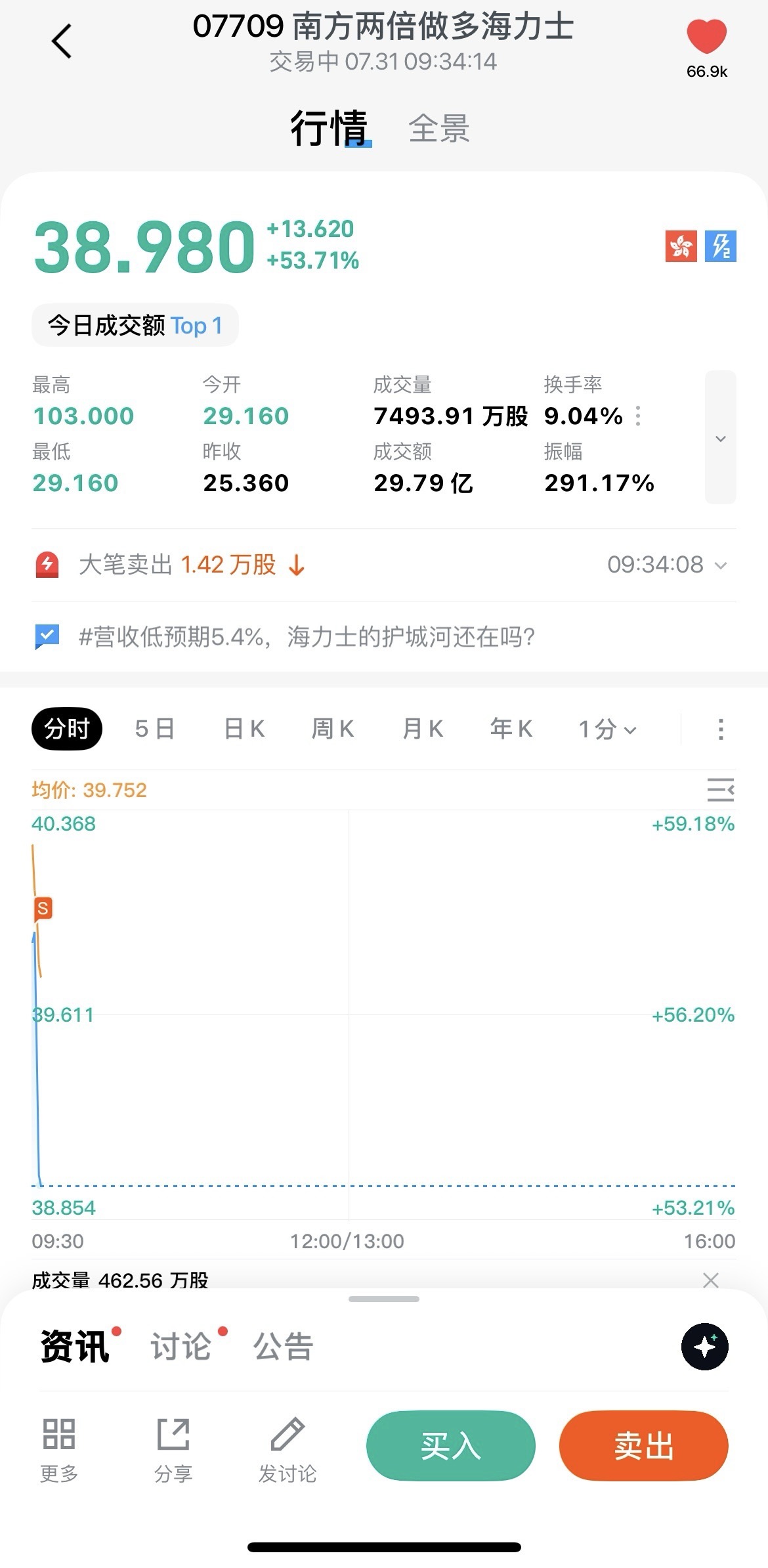Switch chart to 月K

tap(423, 729)
